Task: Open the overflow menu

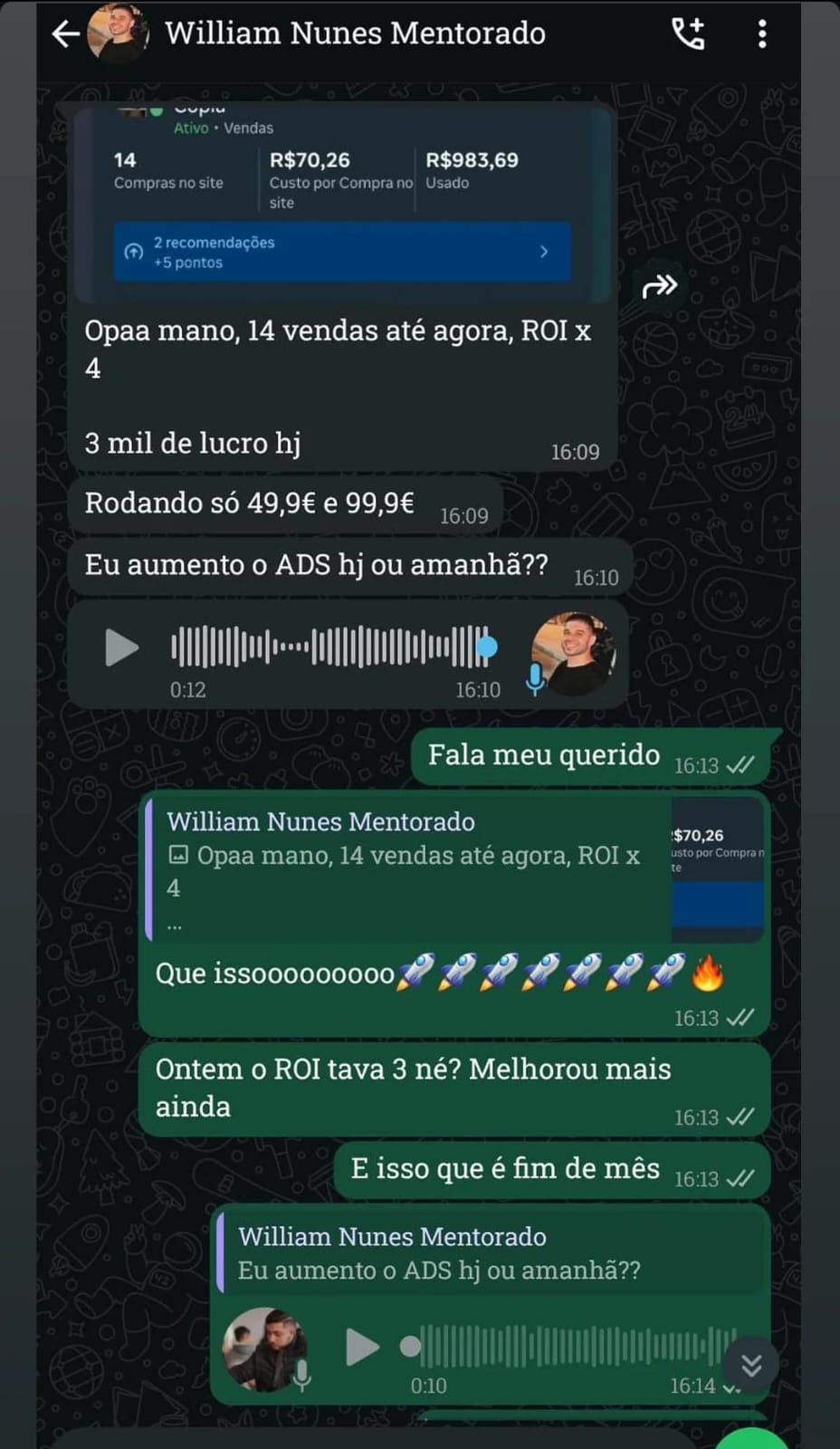Action: click(x=762, y=34)
